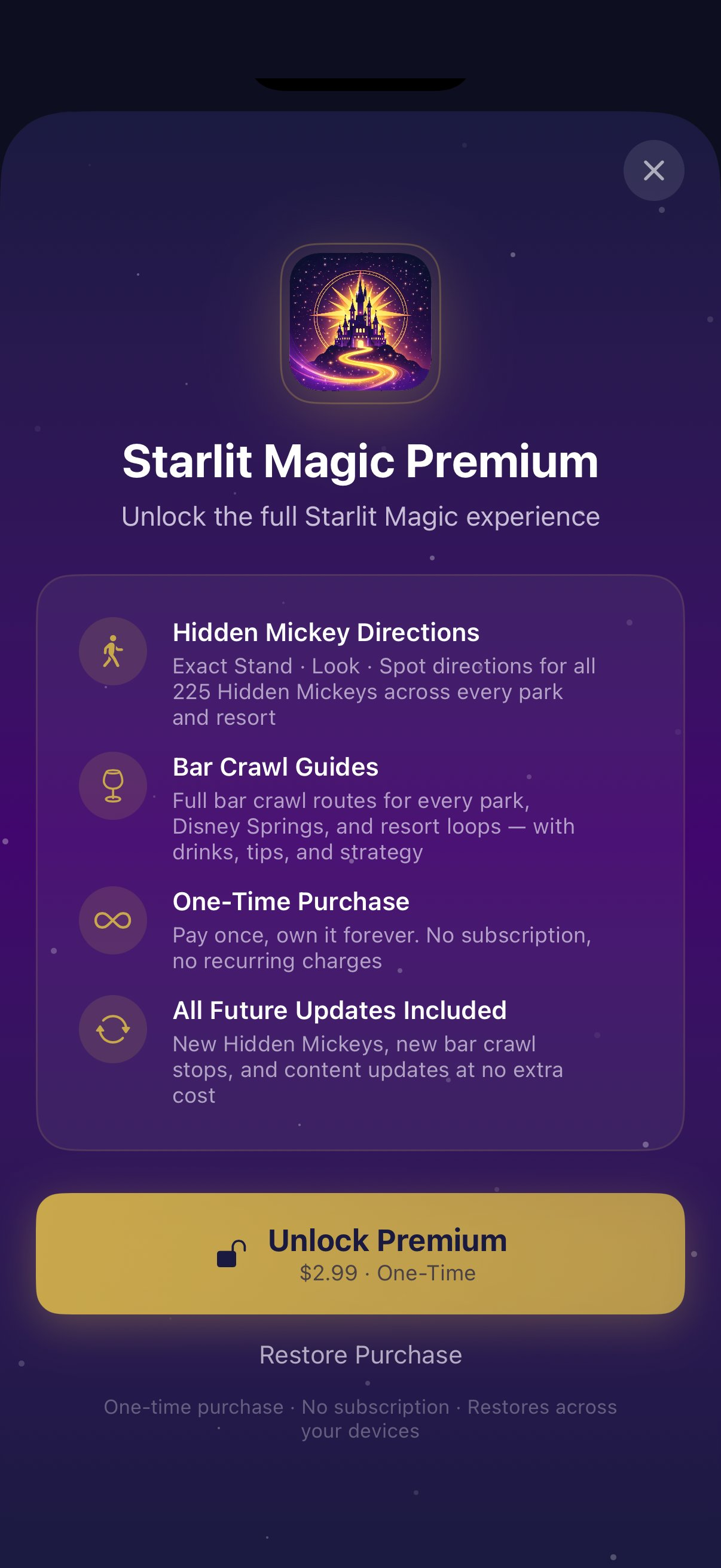Tap the Starlit Magic castle app icon
The height and width of the screenshot is (1568, 721).
click(360, 326)
